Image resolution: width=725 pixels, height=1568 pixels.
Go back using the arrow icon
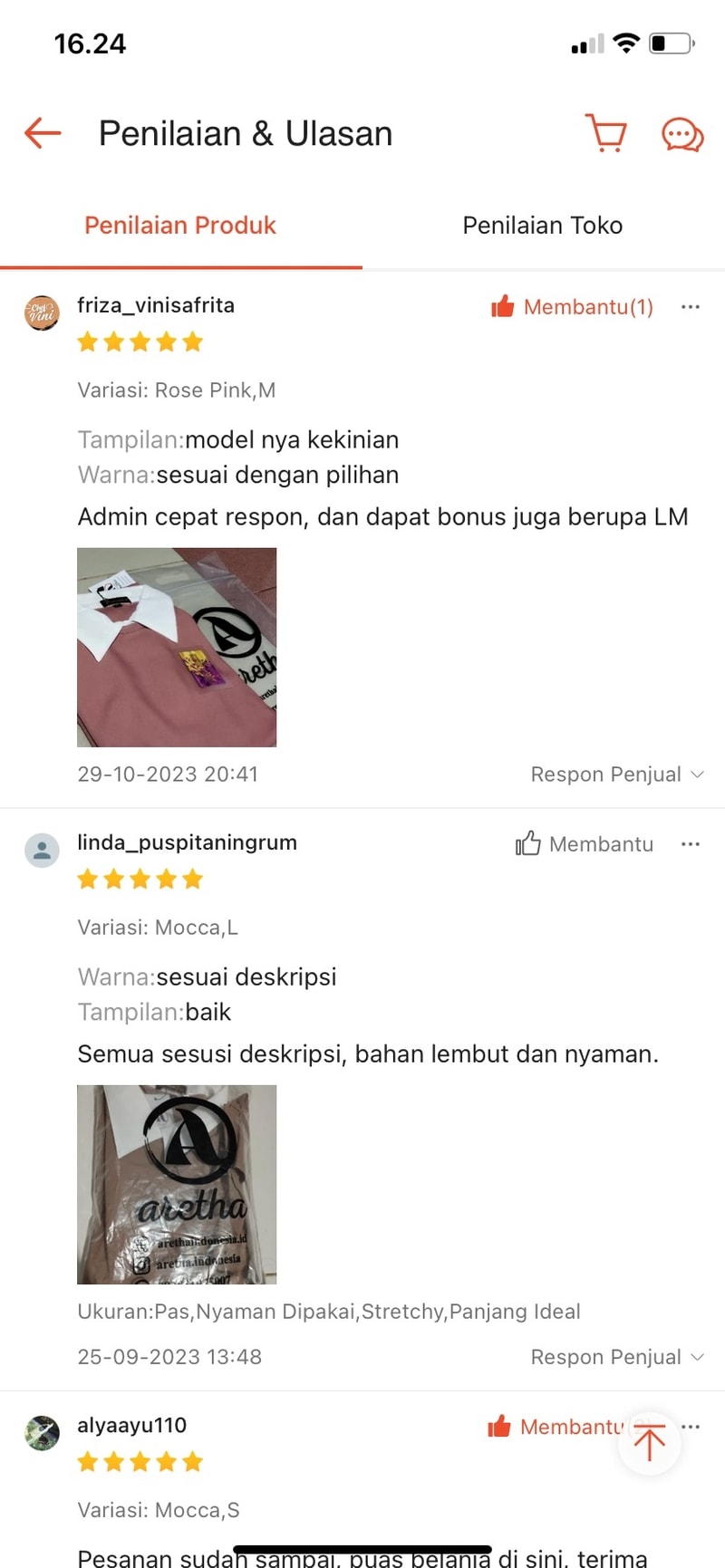pos(43,133)
